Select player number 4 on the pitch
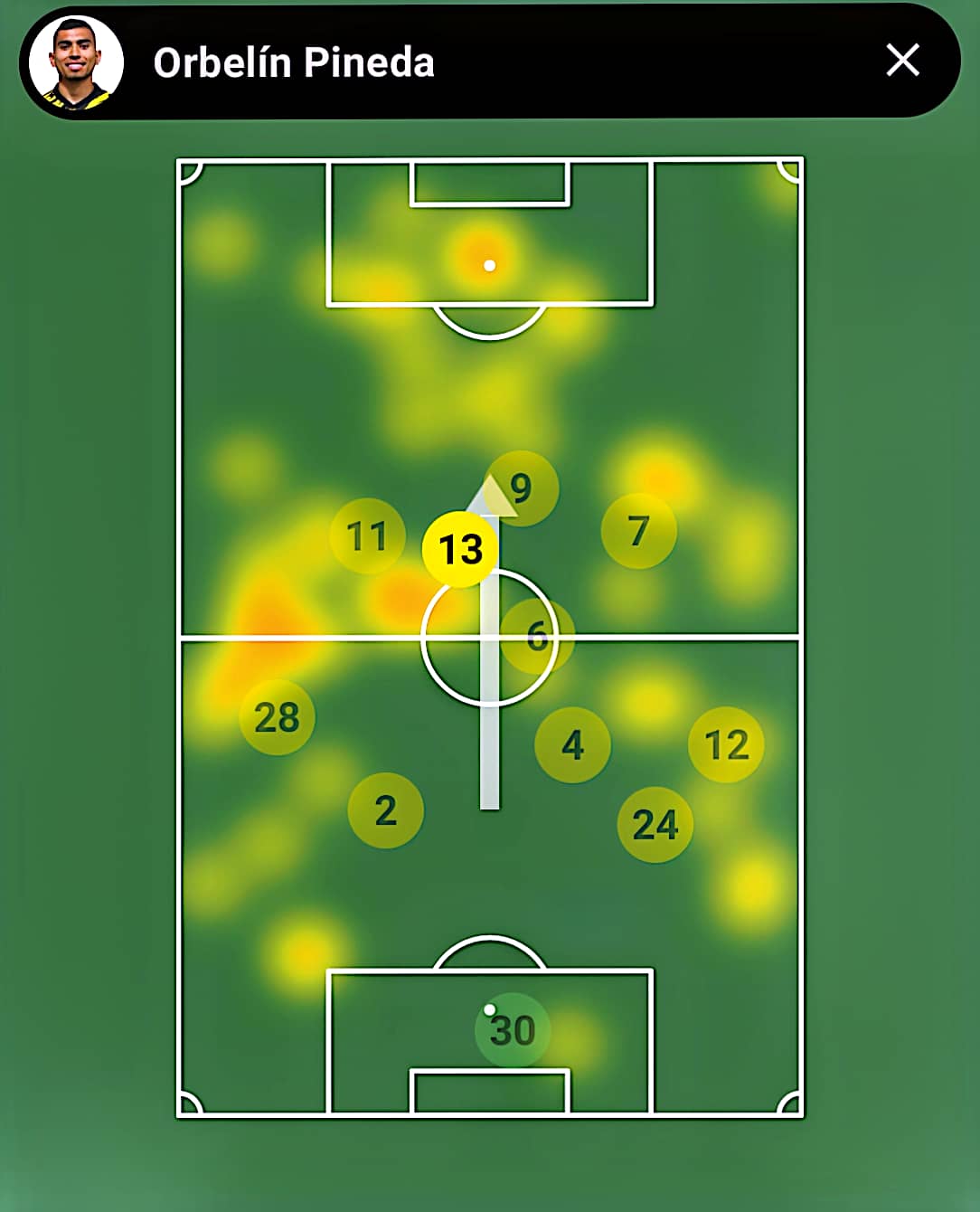The image size is (980, 1212). pos(572,744)
